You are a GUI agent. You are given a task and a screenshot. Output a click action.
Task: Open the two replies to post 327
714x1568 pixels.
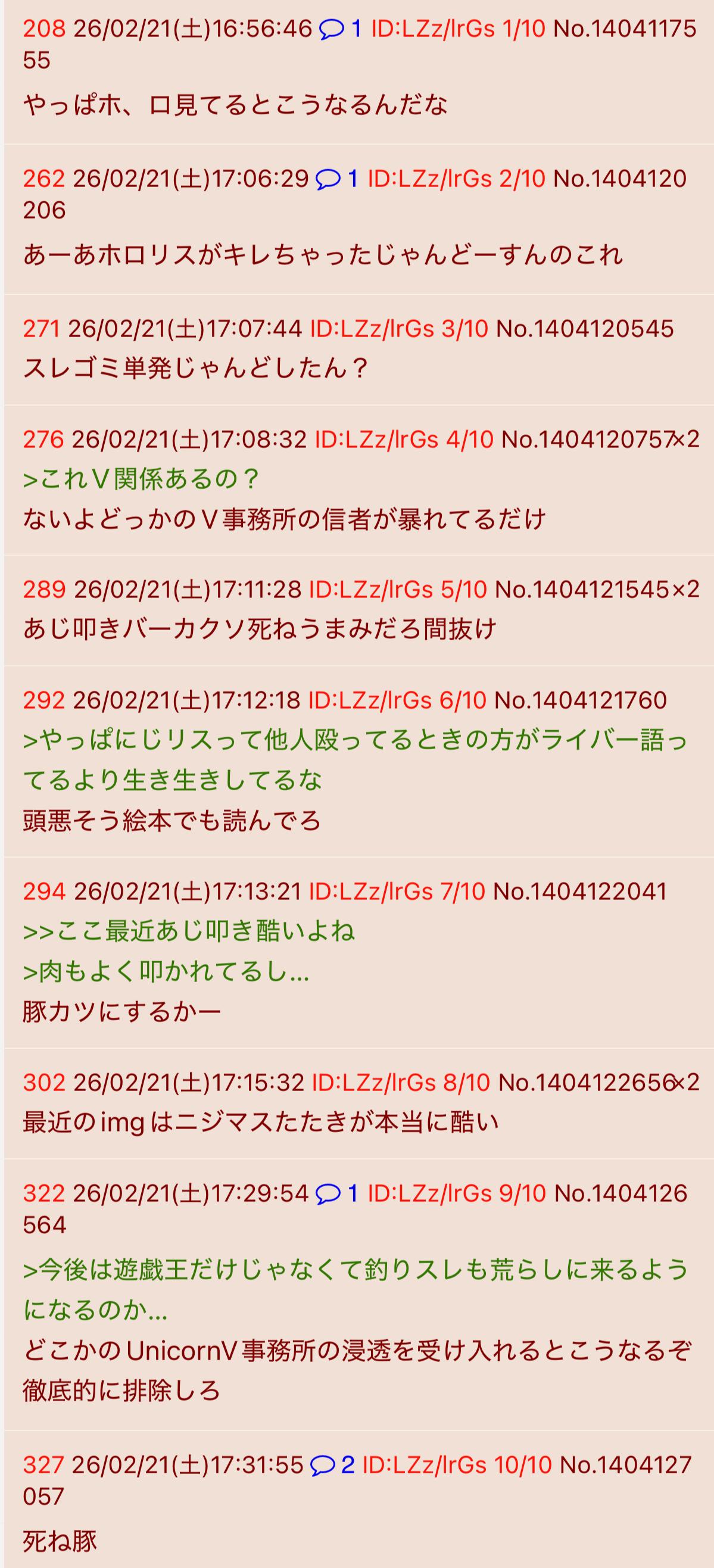click(x=332, y=1464)
